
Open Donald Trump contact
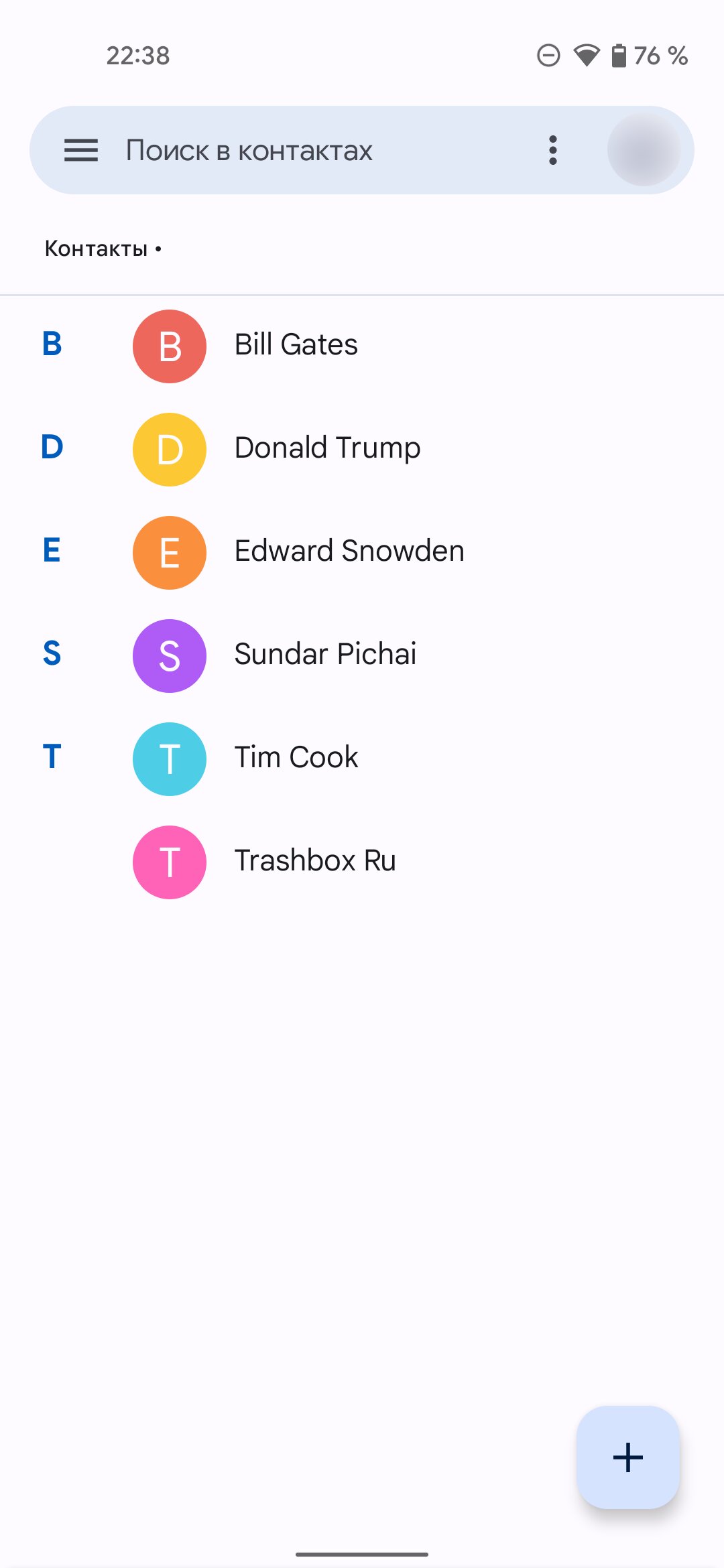pos(362,449)
